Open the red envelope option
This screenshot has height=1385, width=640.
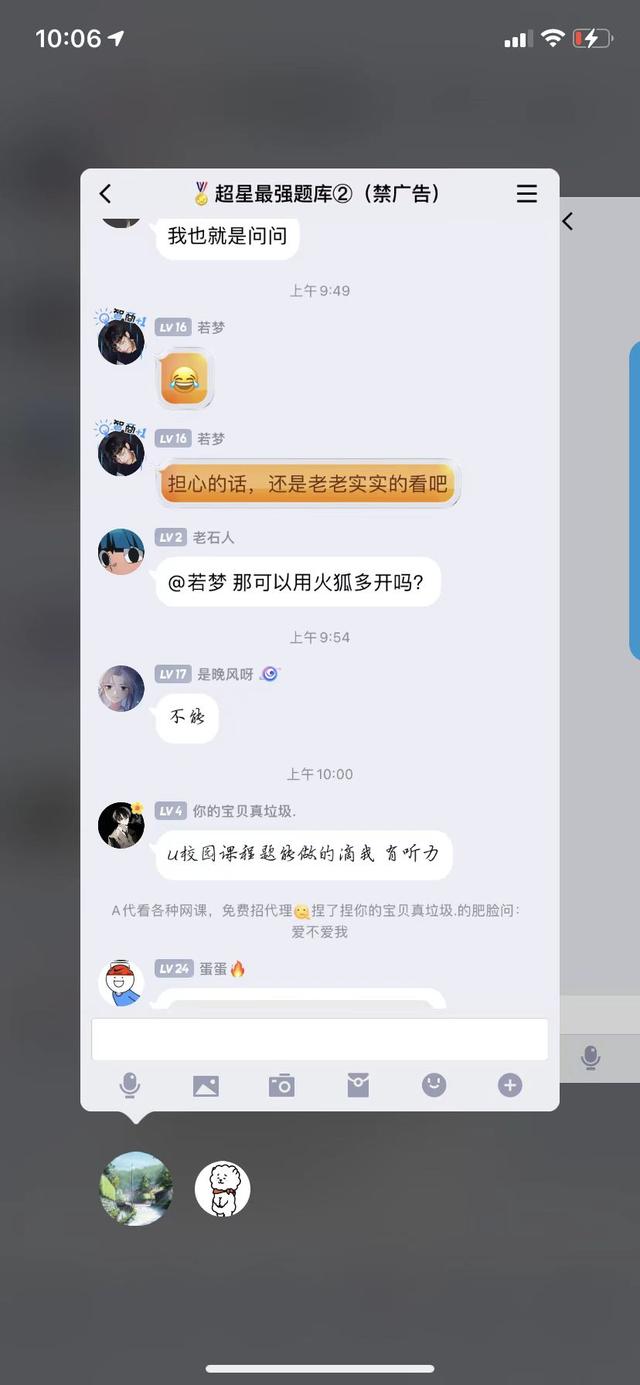(358, 1085)
